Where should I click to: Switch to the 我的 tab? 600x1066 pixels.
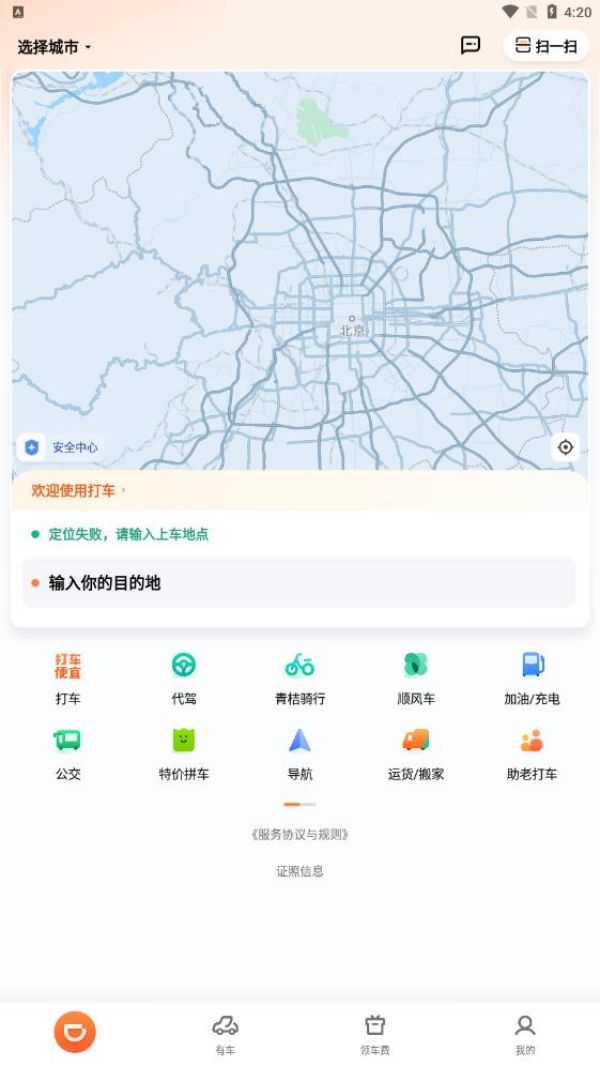525,1033
